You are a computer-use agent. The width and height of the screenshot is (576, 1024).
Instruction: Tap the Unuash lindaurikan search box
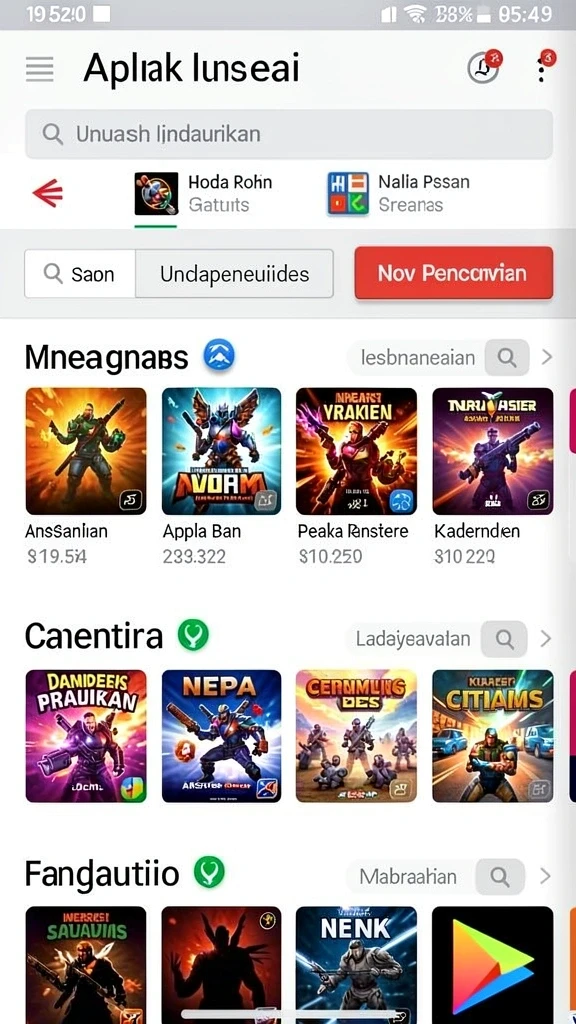click(289, 134)
